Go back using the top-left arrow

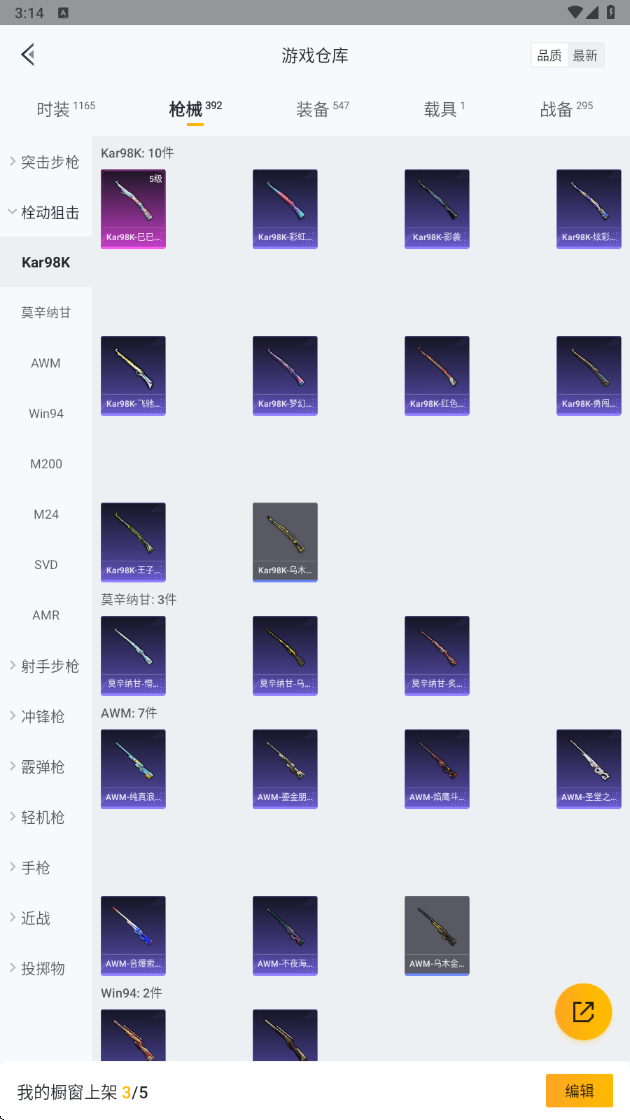coord(29,54)
